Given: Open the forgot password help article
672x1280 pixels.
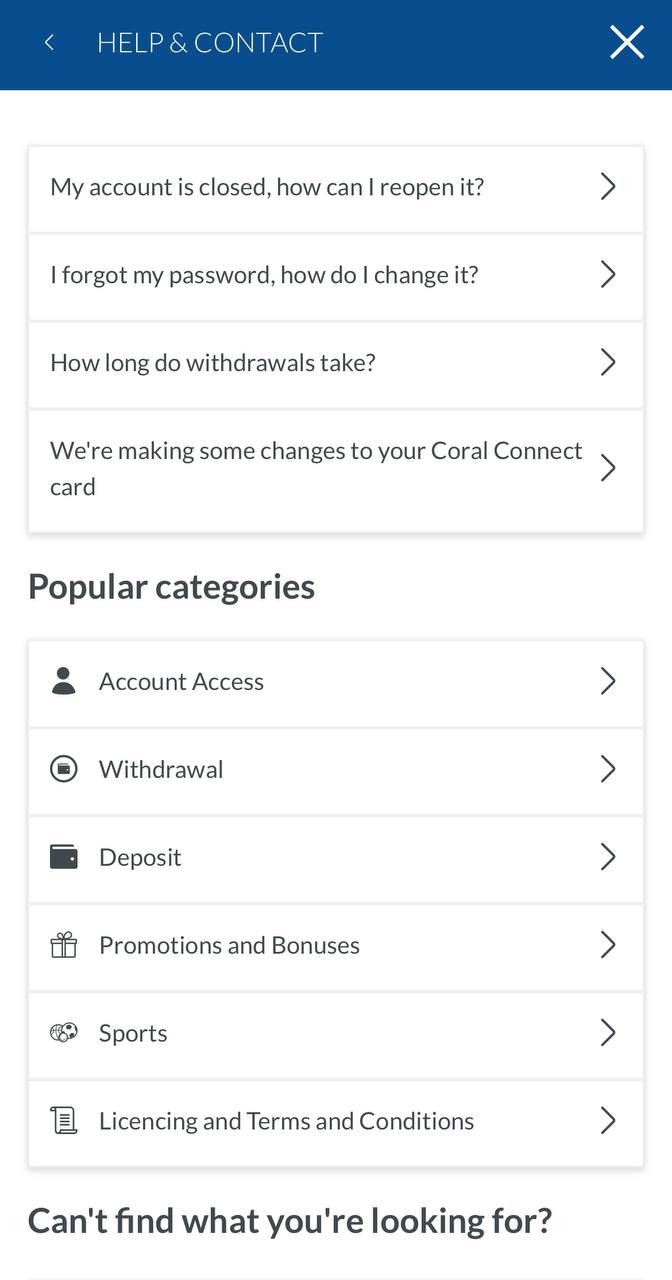Looking at the screenshot, I should click(x=336, y=276).
